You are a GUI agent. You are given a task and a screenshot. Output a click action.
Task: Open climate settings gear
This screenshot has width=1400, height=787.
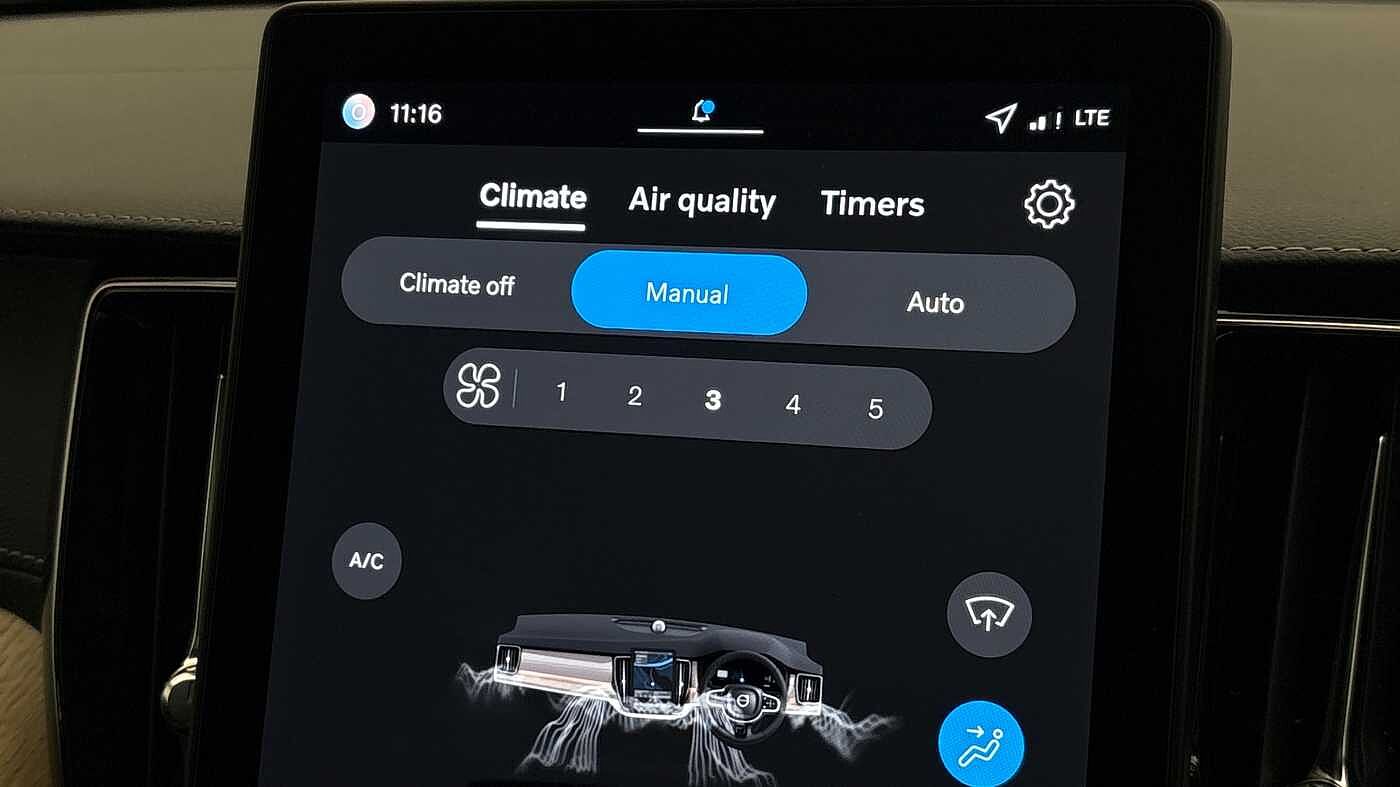[1049, 205]
